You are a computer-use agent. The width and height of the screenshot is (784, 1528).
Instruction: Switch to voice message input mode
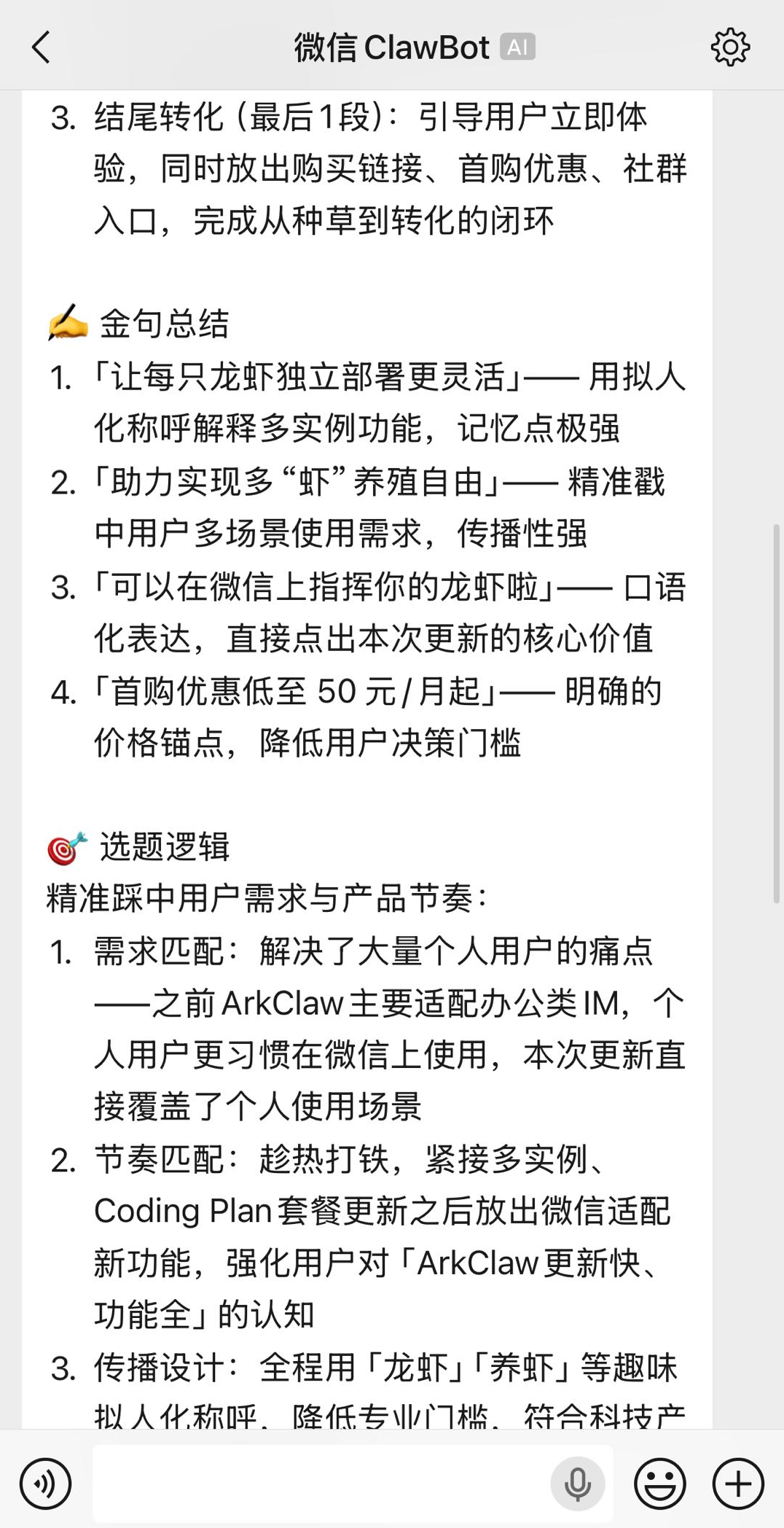[x=45, y=1483]
